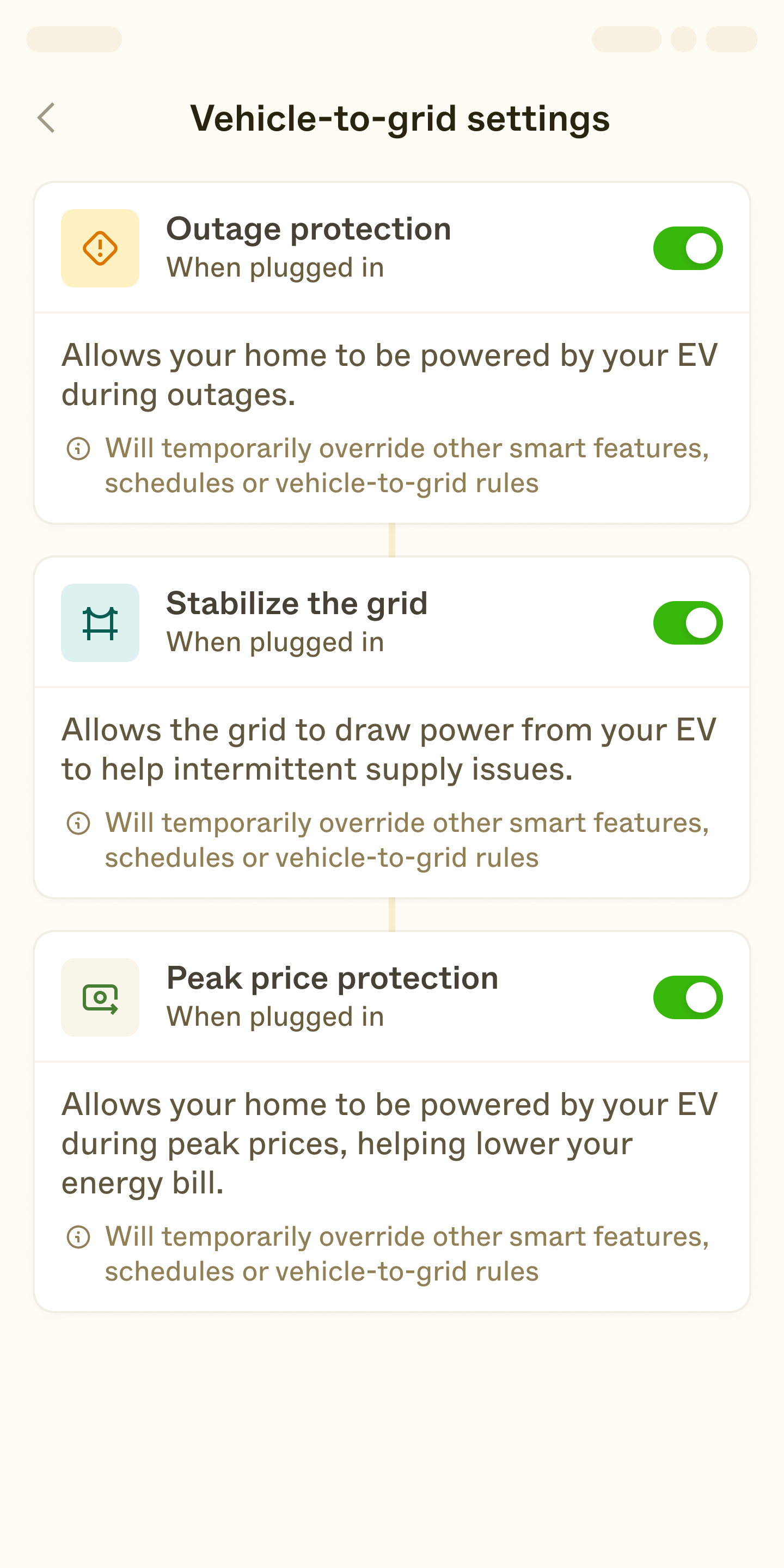Tap the Outage protection description text
This screenshot has width=784, height=1568.
click(390, 375)
